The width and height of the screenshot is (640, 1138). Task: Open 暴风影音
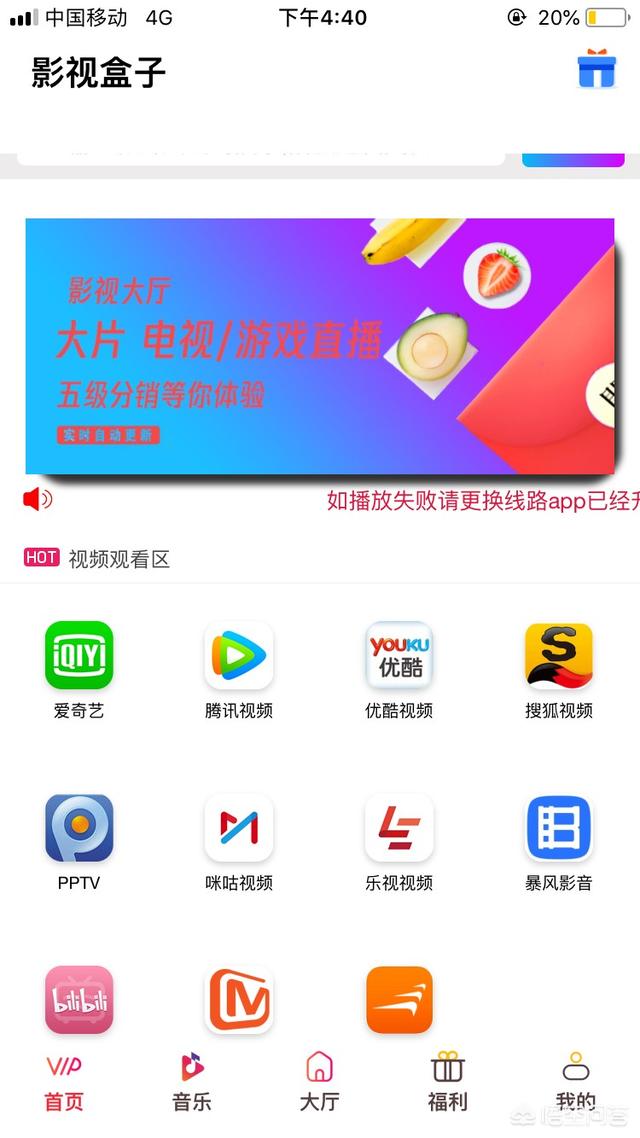[x=559, y=829]
